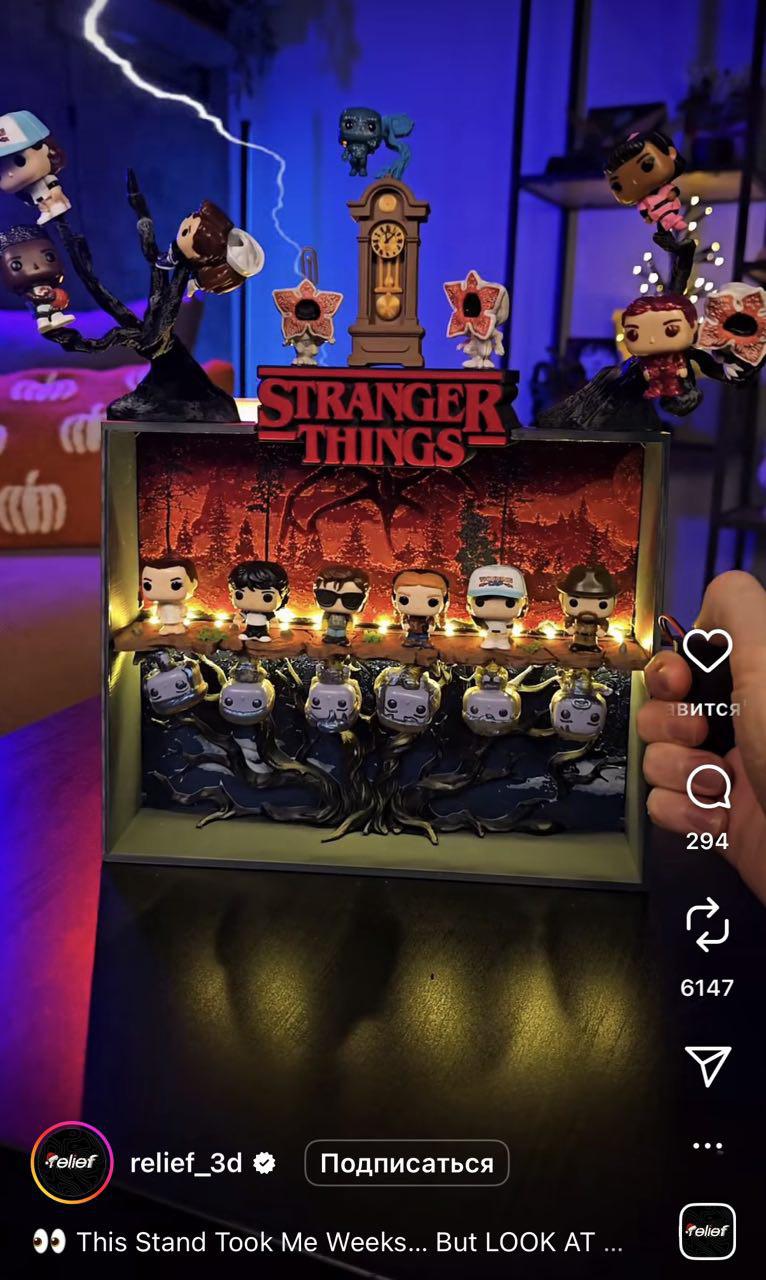Screen dimensions: 766x1280
Task: Repost this reel
Action: pos(707,924)
